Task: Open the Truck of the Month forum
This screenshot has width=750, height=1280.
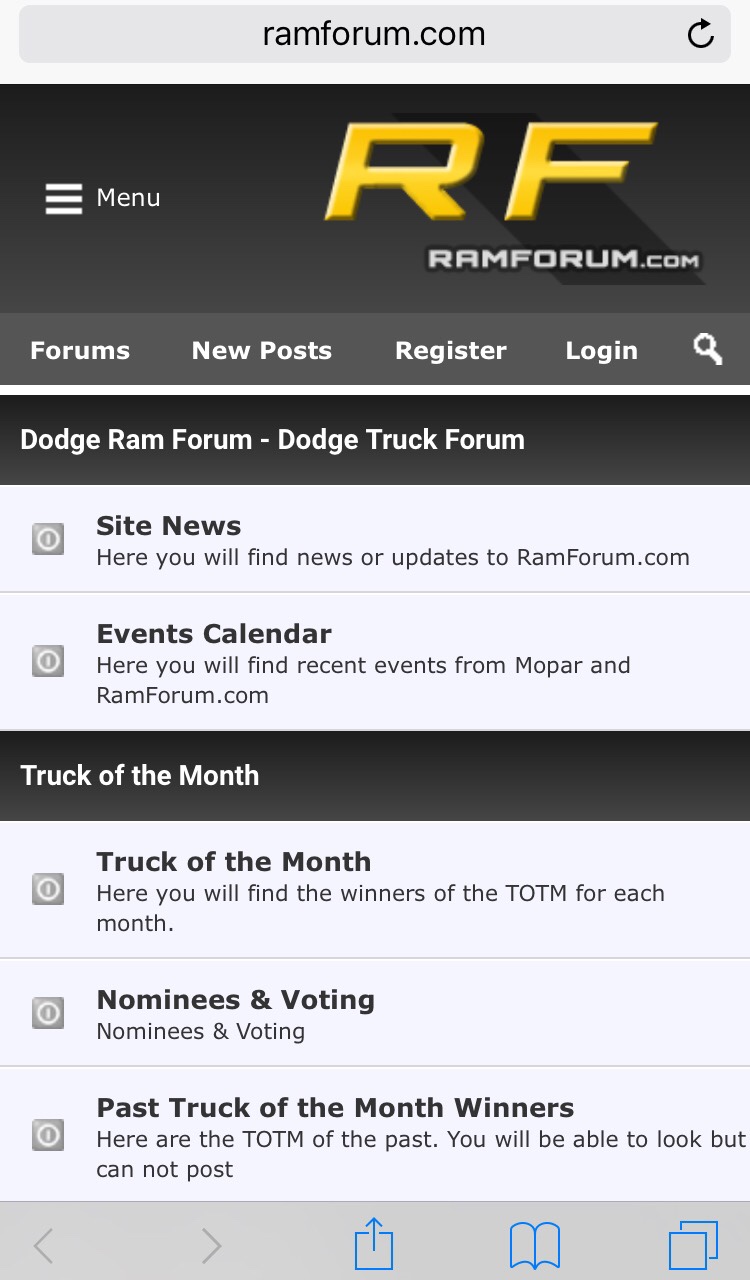Action: point(234,862)
